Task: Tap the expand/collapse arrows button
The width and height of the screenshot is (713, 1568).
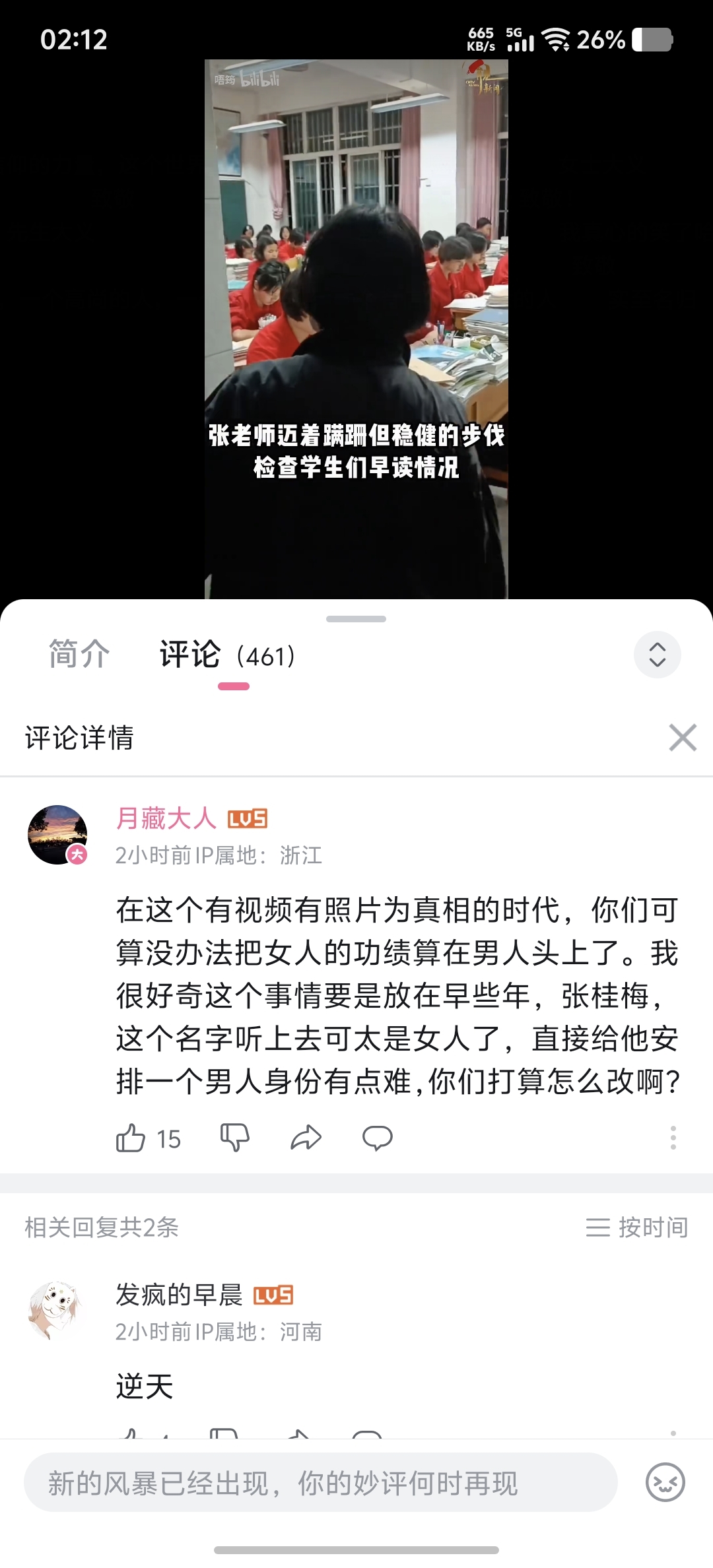Action: click(x=657, y=655)
